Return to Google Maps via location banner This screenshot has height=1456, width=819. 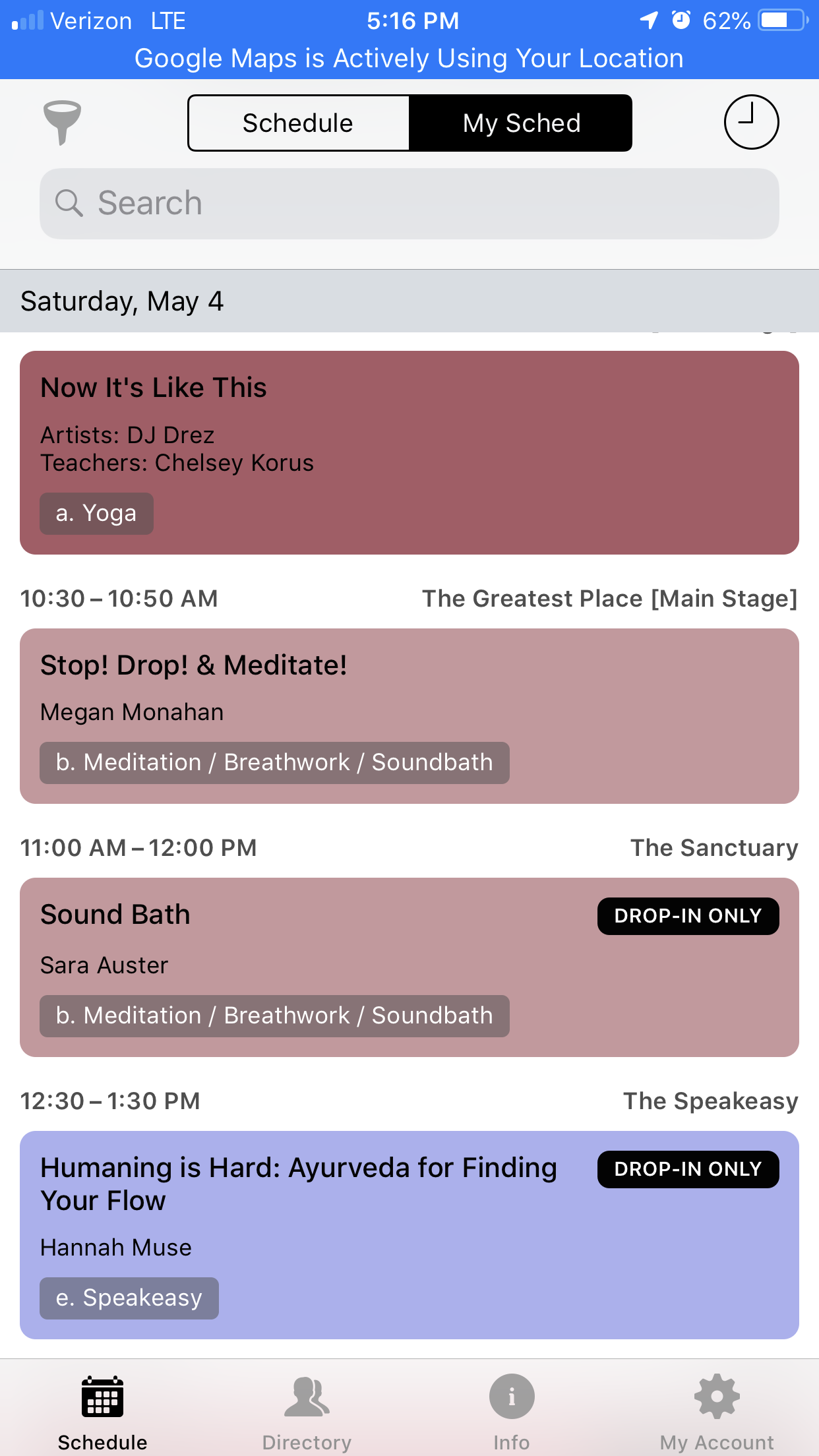coord(409,58)
